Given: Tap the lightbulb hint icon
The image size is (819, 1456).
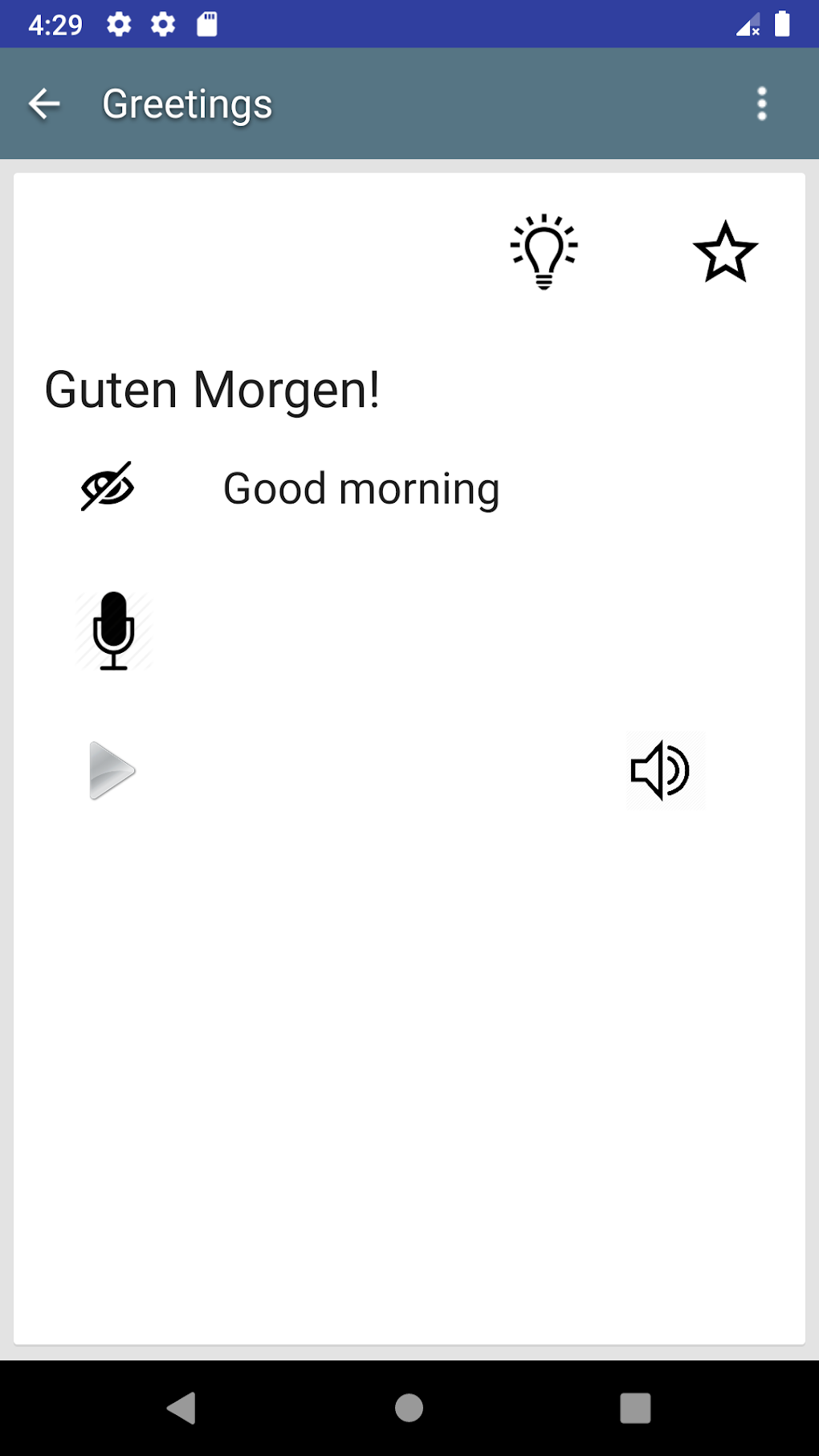Looking at the screenshot, I should 544,251.
